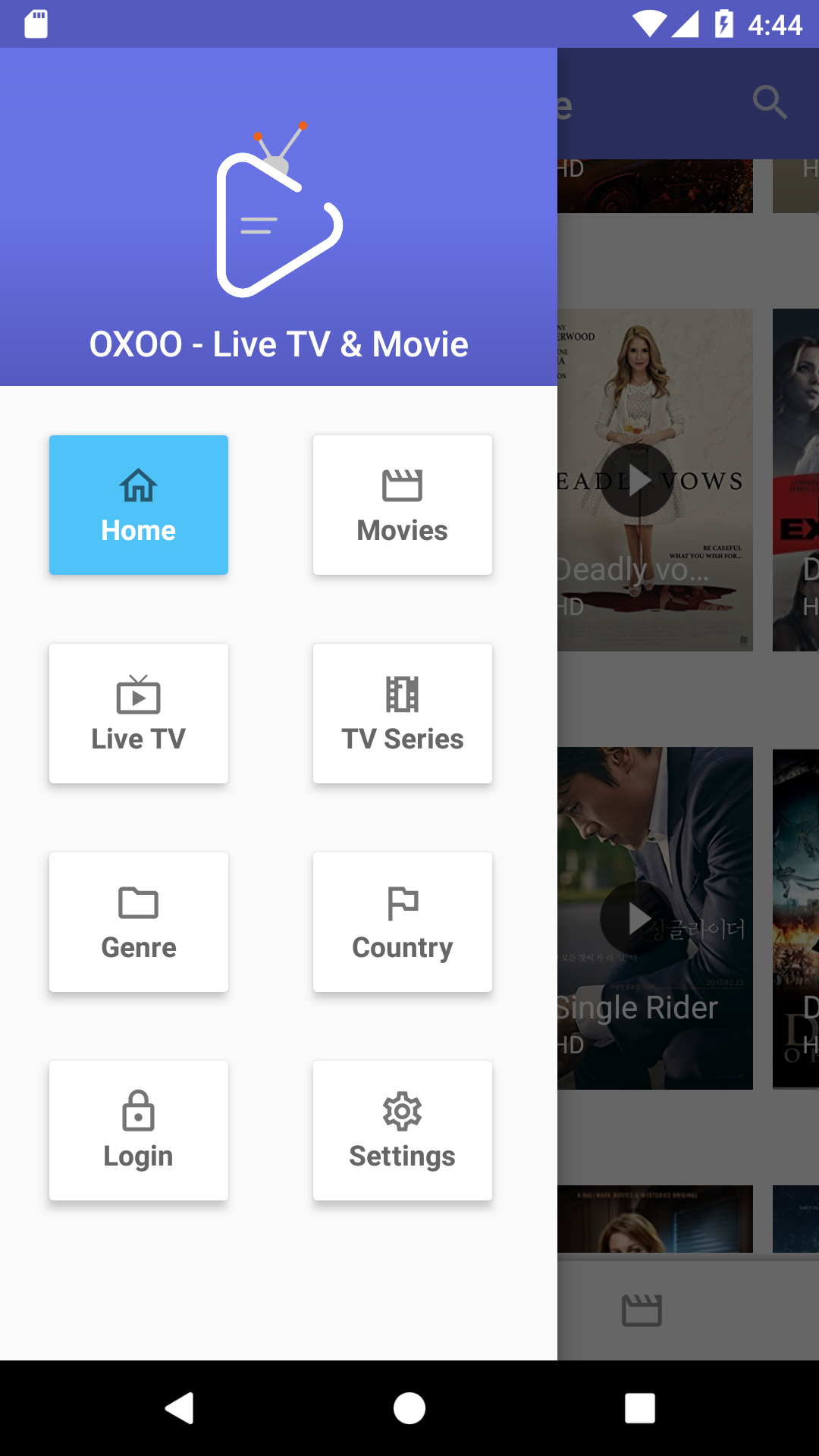Browse TV Series

(x=402, y=714)
